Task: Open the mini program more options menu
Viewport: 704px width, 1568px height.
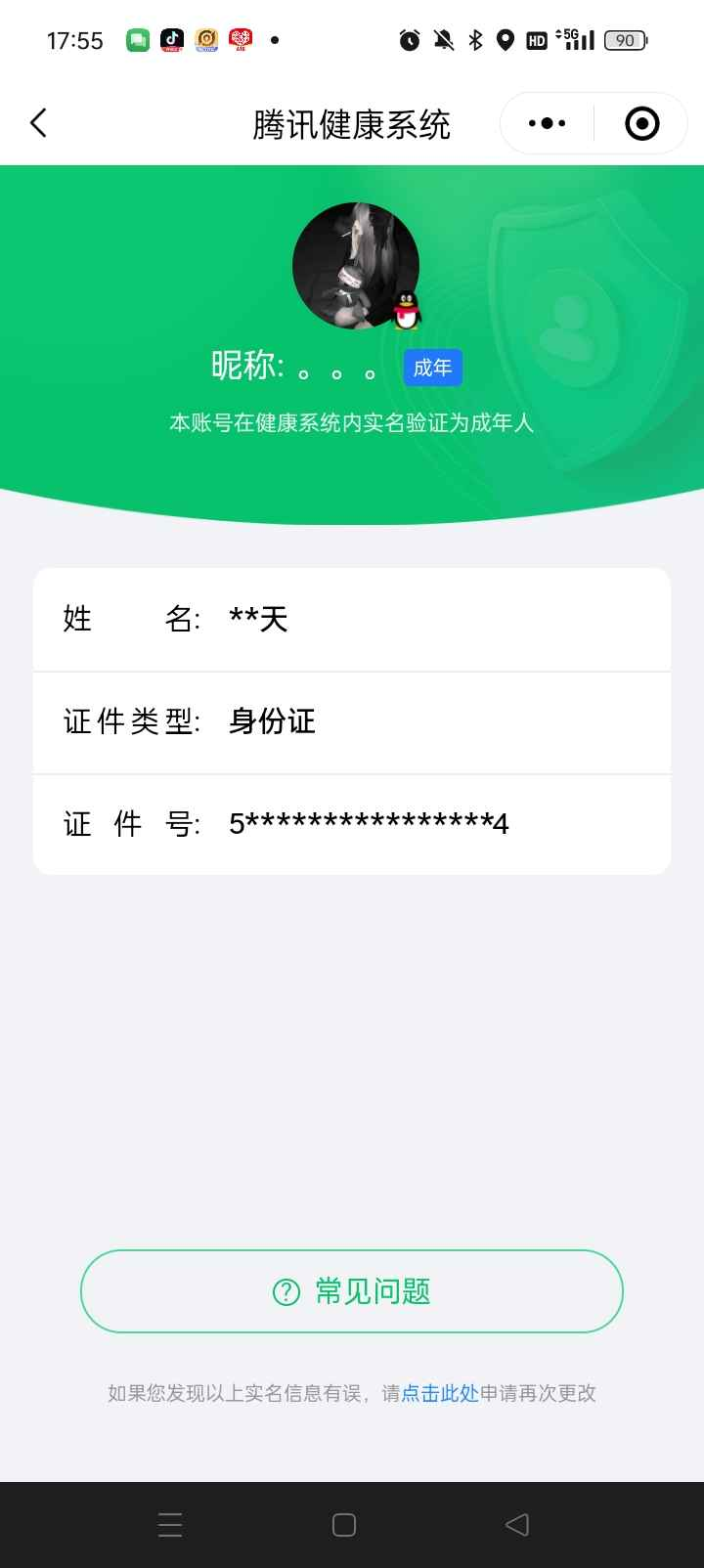Action: click(x=547, y=123)
